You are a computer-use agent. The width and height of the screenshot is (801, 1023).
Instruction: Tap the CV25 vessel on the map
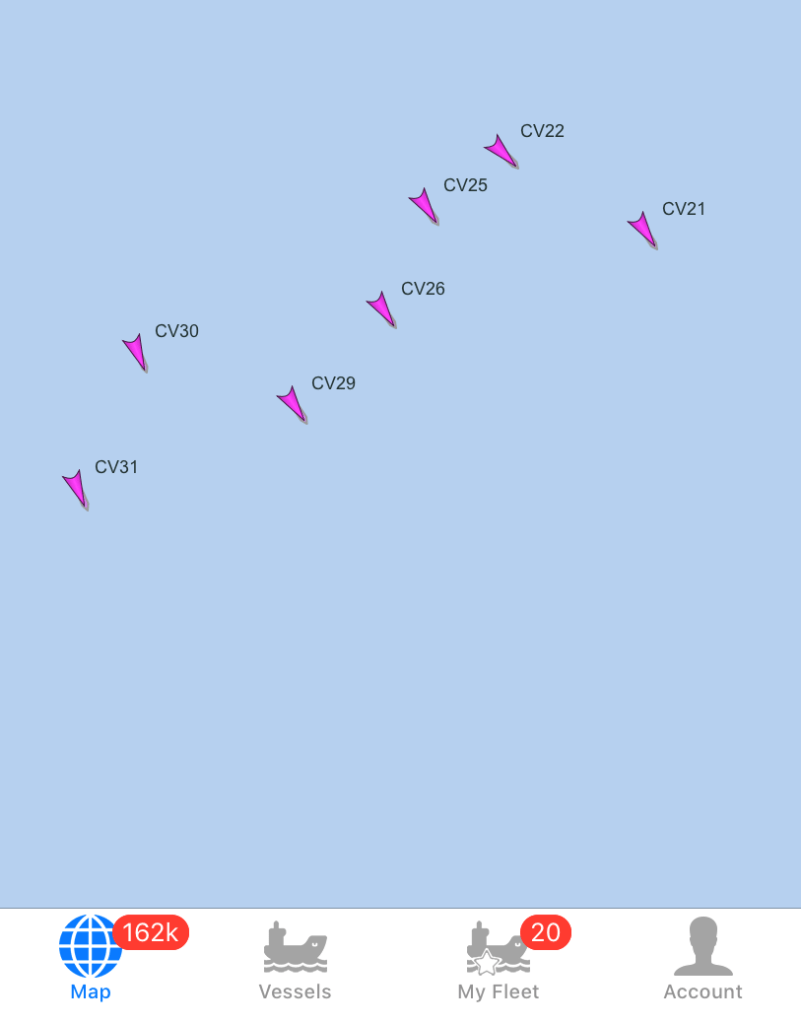[x=424, y=205]
